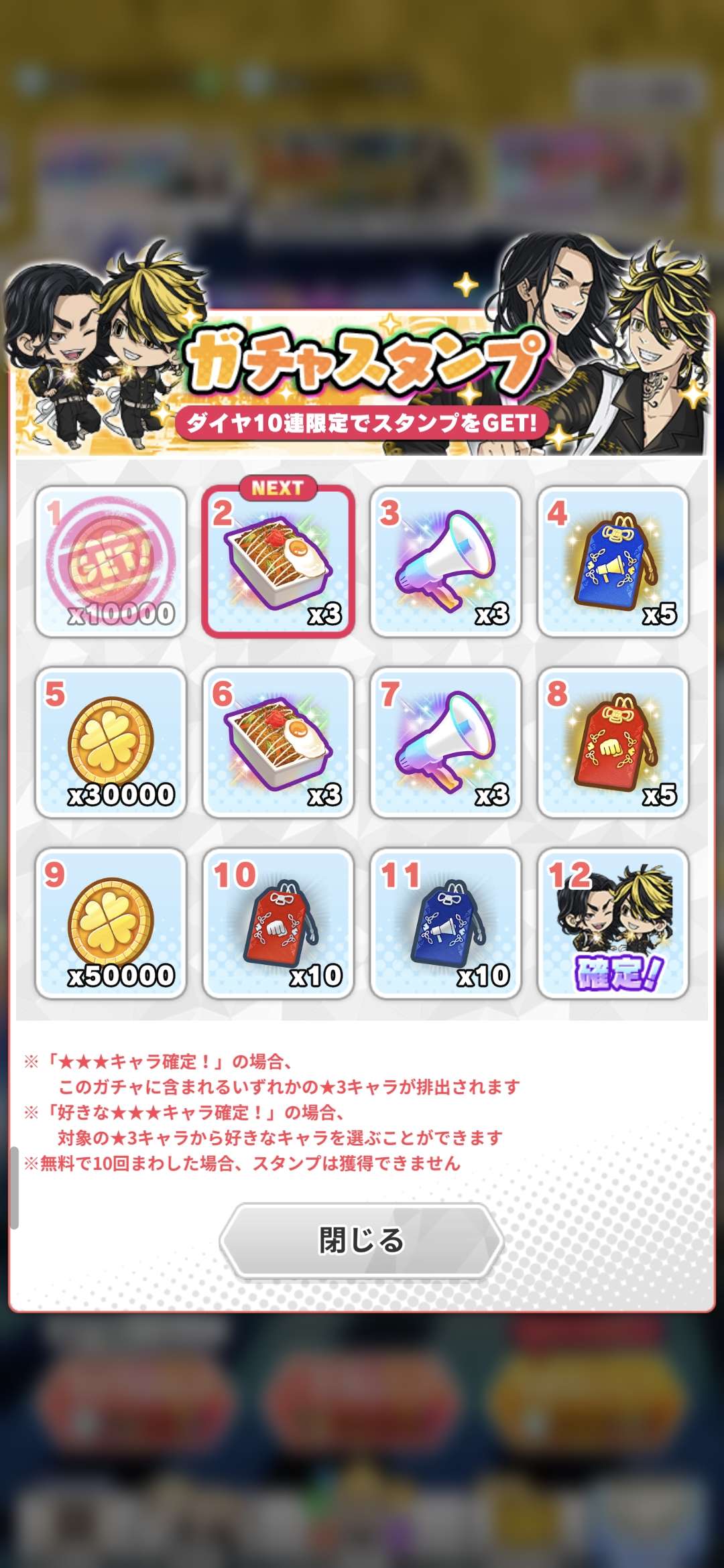View stamp 12 guaranteed character reward

coord(613,923)
